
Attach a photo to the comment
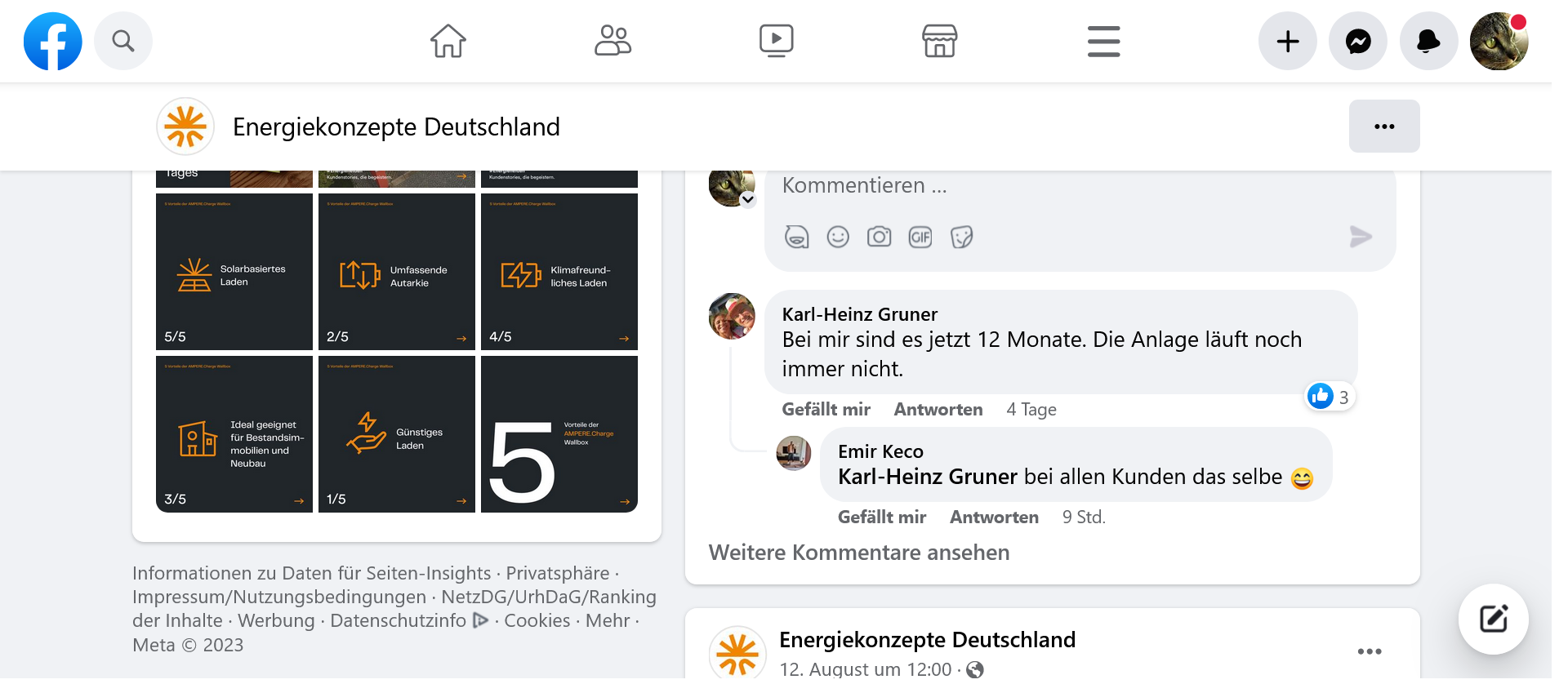click(x=879, y=238)
